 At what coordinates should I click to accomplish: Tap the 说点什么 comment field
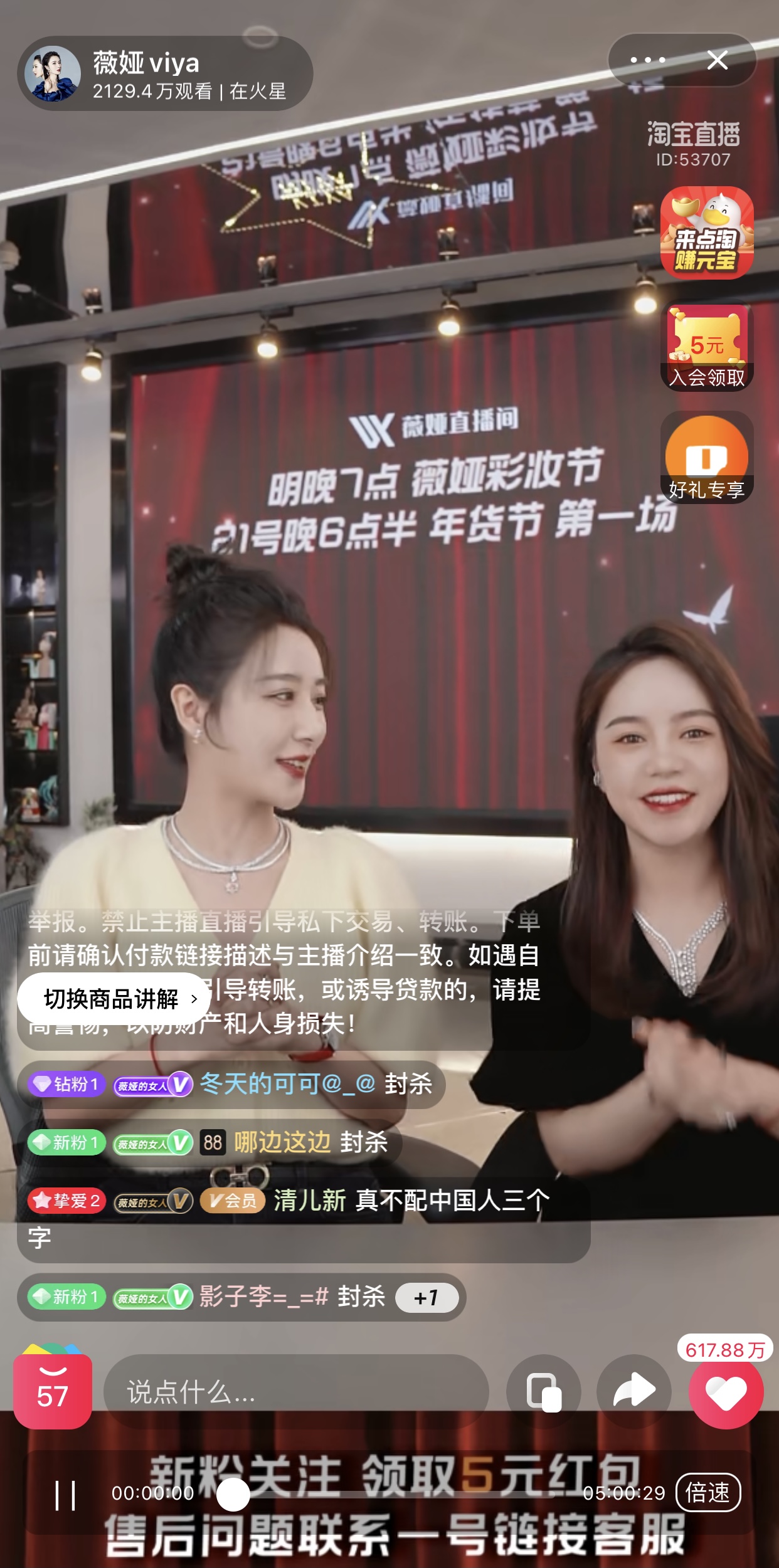click(x=295, y=1392)
